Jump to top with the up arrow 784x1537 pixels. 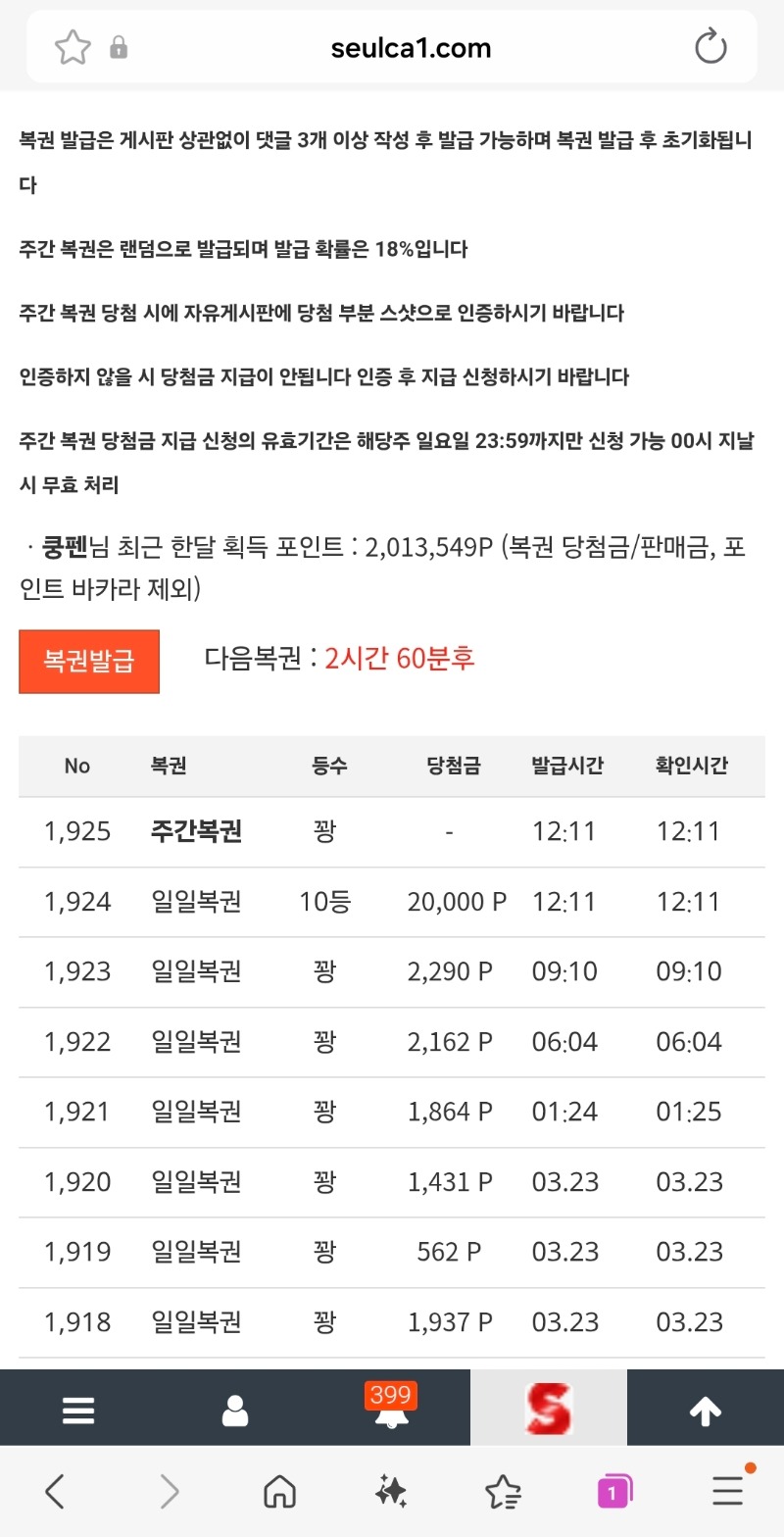point(706,1411)
